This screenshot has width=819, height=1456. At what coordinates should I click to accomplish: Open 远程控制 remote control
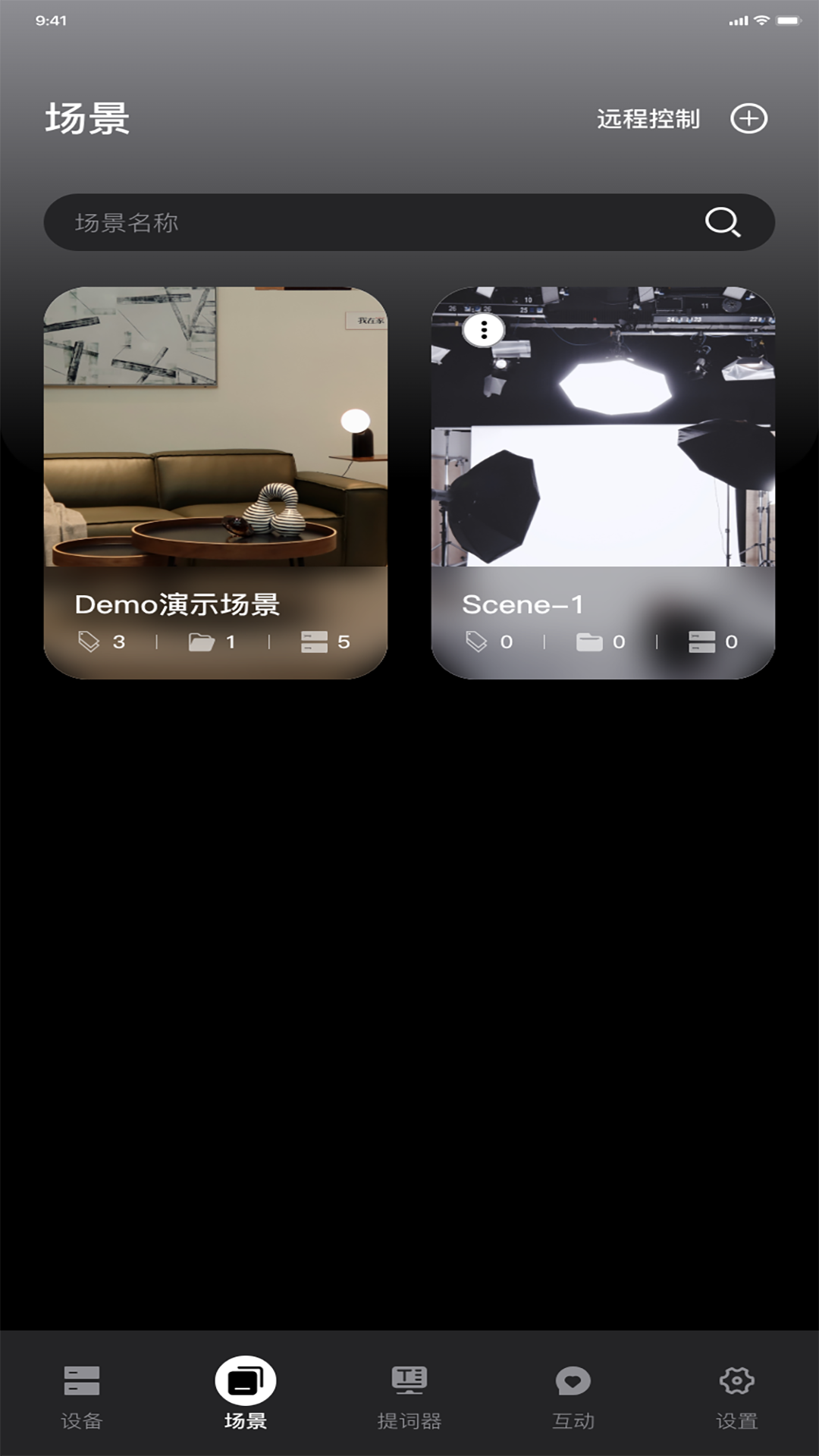[648, 119]
